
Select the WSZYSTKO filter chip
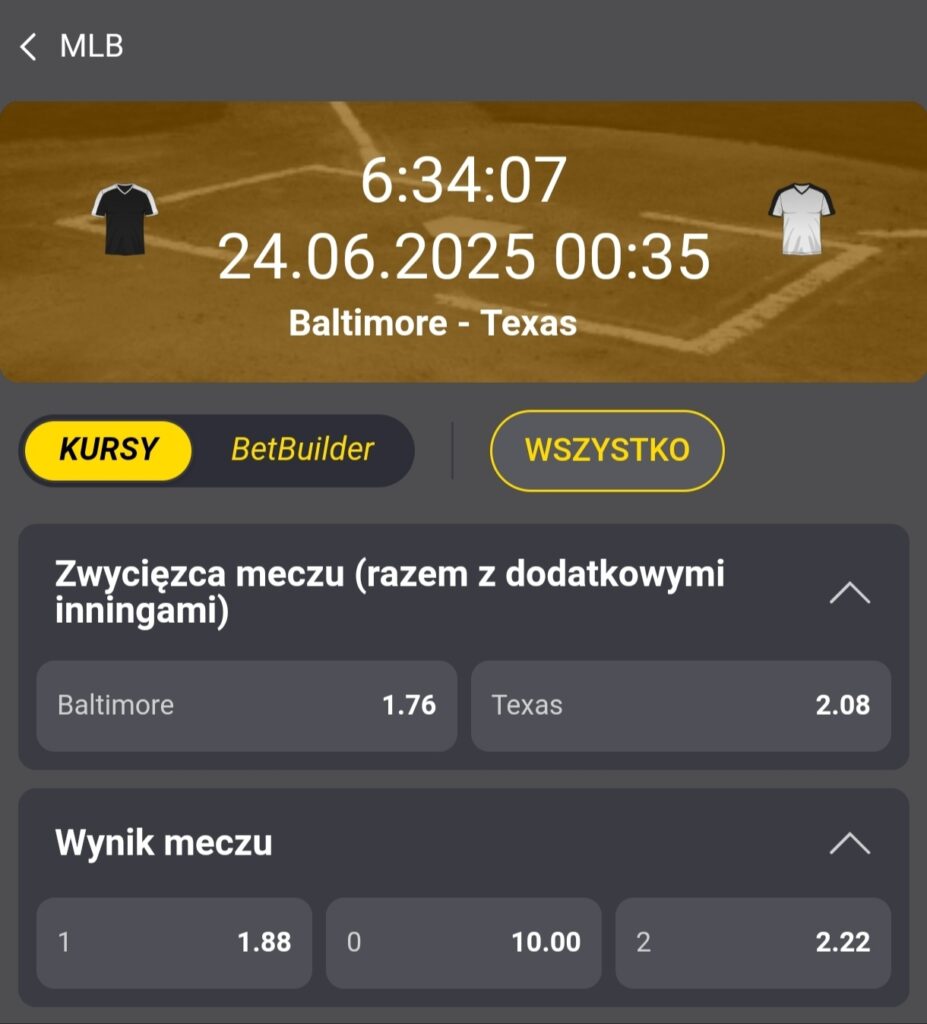coord(607,450)
